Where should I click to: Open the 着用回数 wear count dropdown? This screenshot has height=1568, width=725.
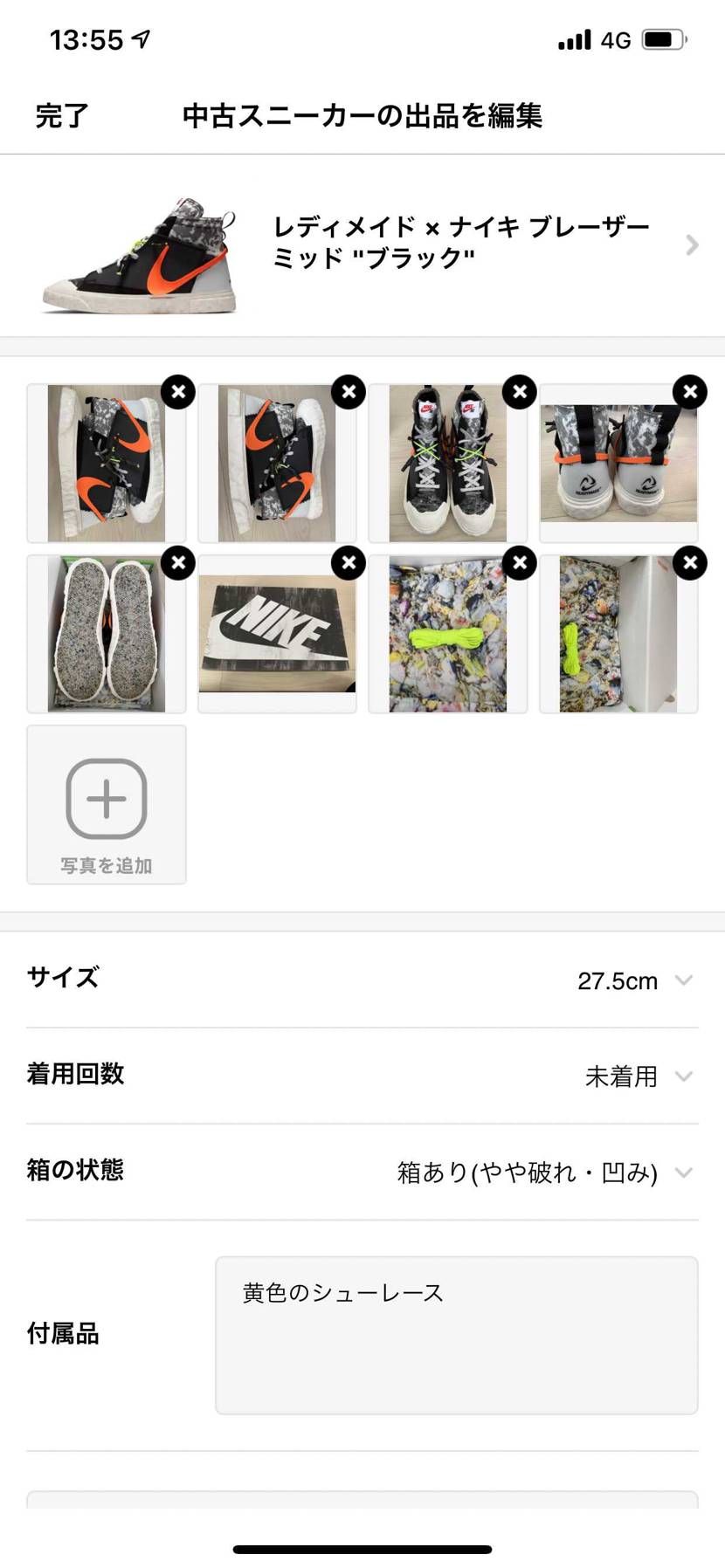[x=684, y=1076]
